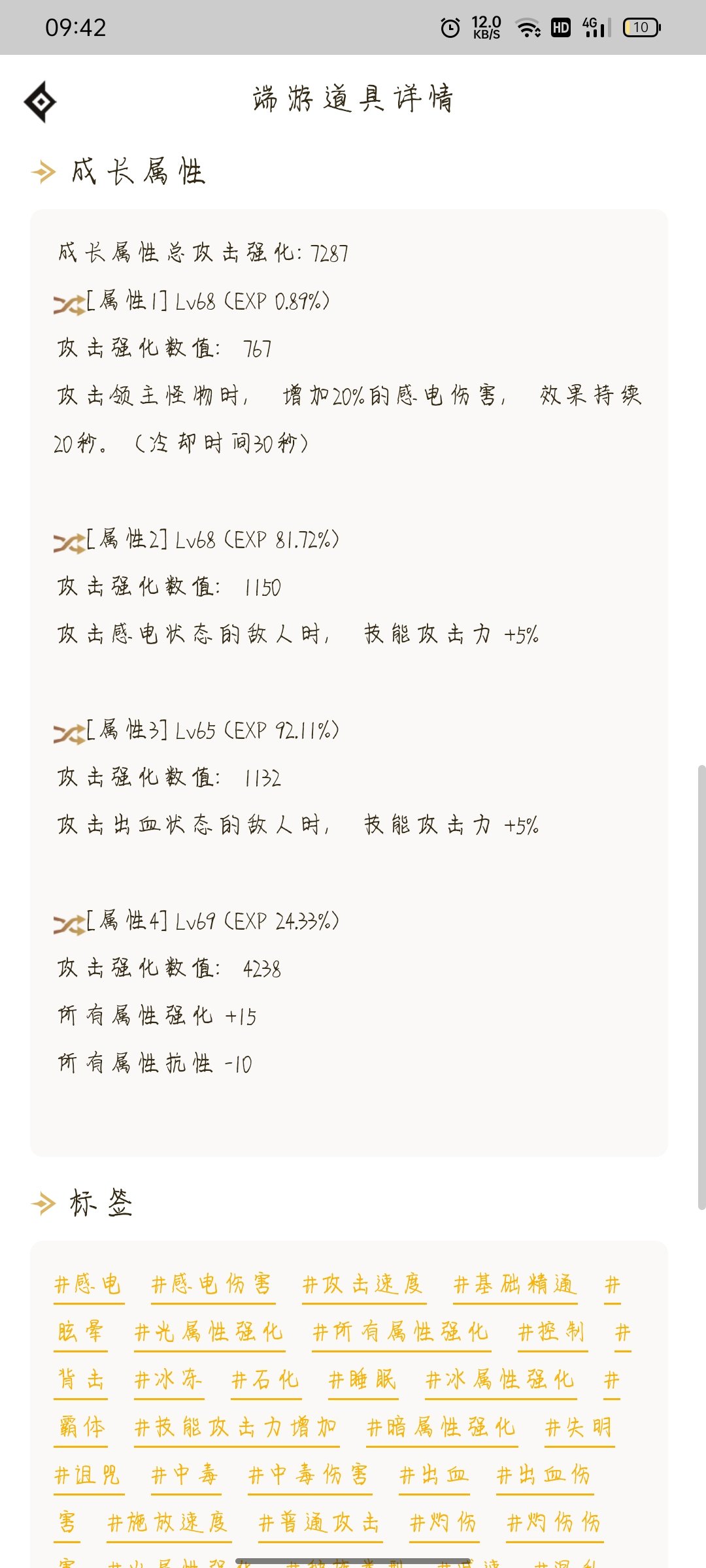Image resolution: width=706 pixels, height=1568 pixels.
Task: Select the #攻击速度 tag
Action: [363, 1284]
